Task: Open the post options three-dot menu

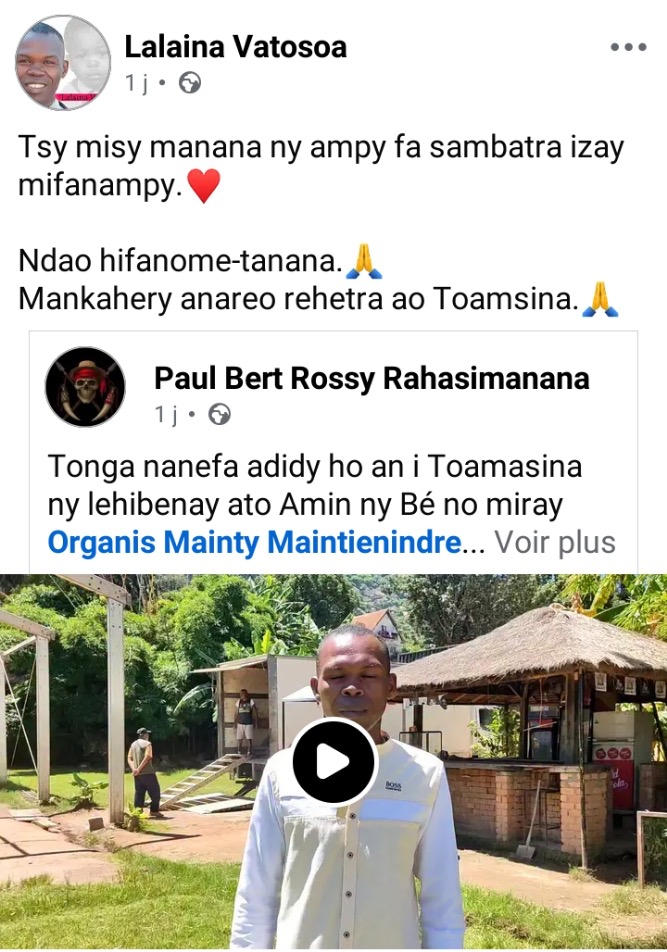Action: pos(628,47)
